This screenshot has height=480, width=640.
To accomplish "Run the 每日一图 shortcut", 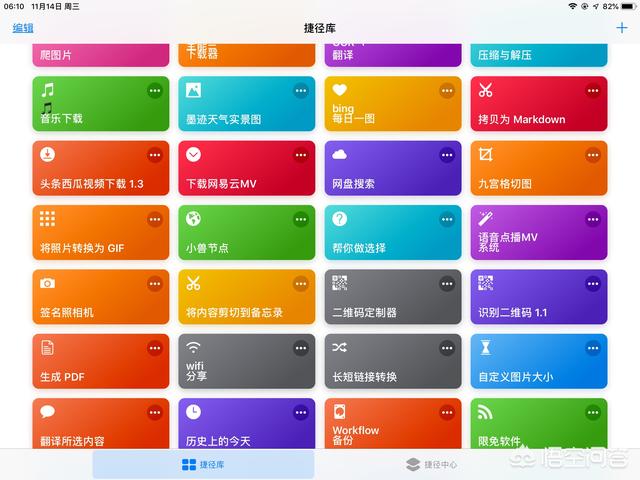I will 380,107.
